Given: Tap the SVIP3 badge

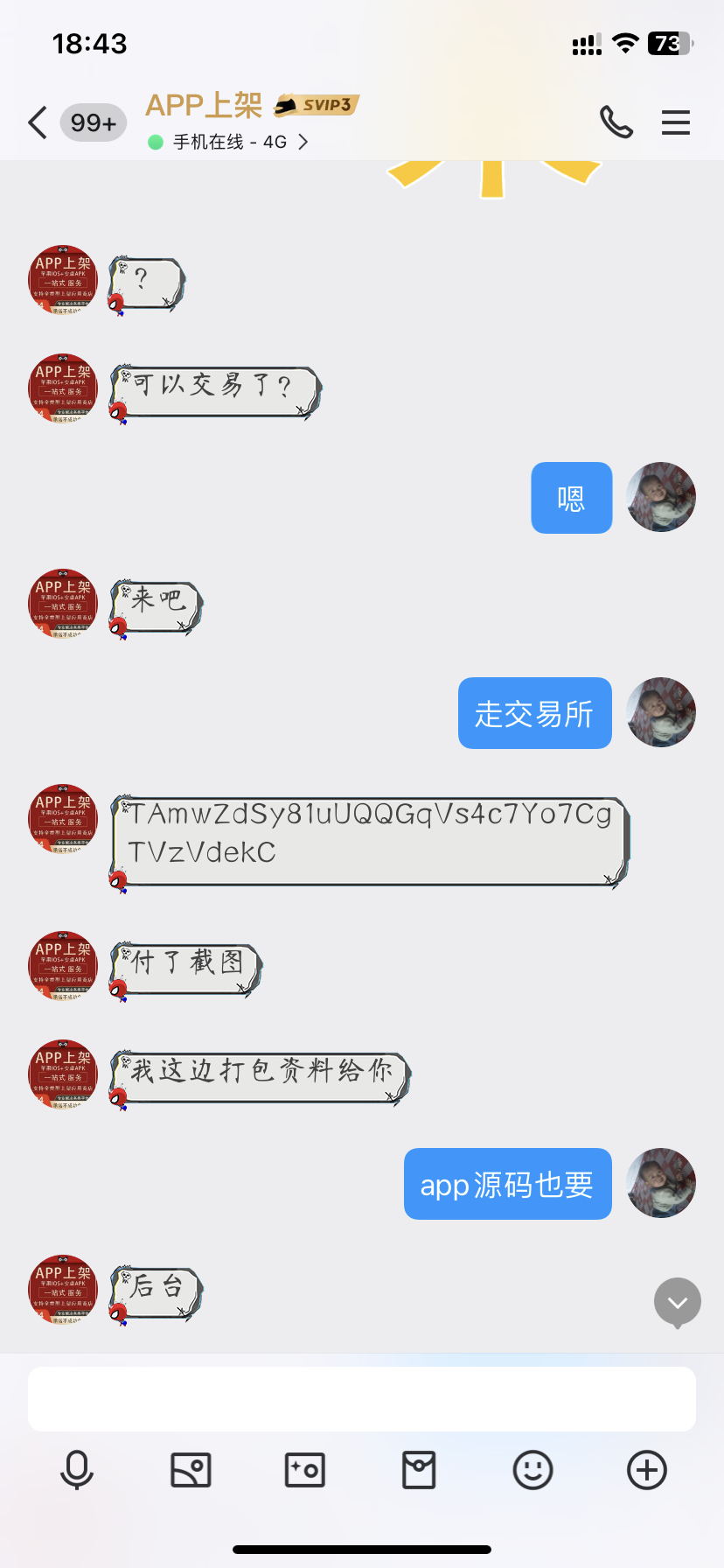Looking at the screenshot, I should tap(318, 105).
